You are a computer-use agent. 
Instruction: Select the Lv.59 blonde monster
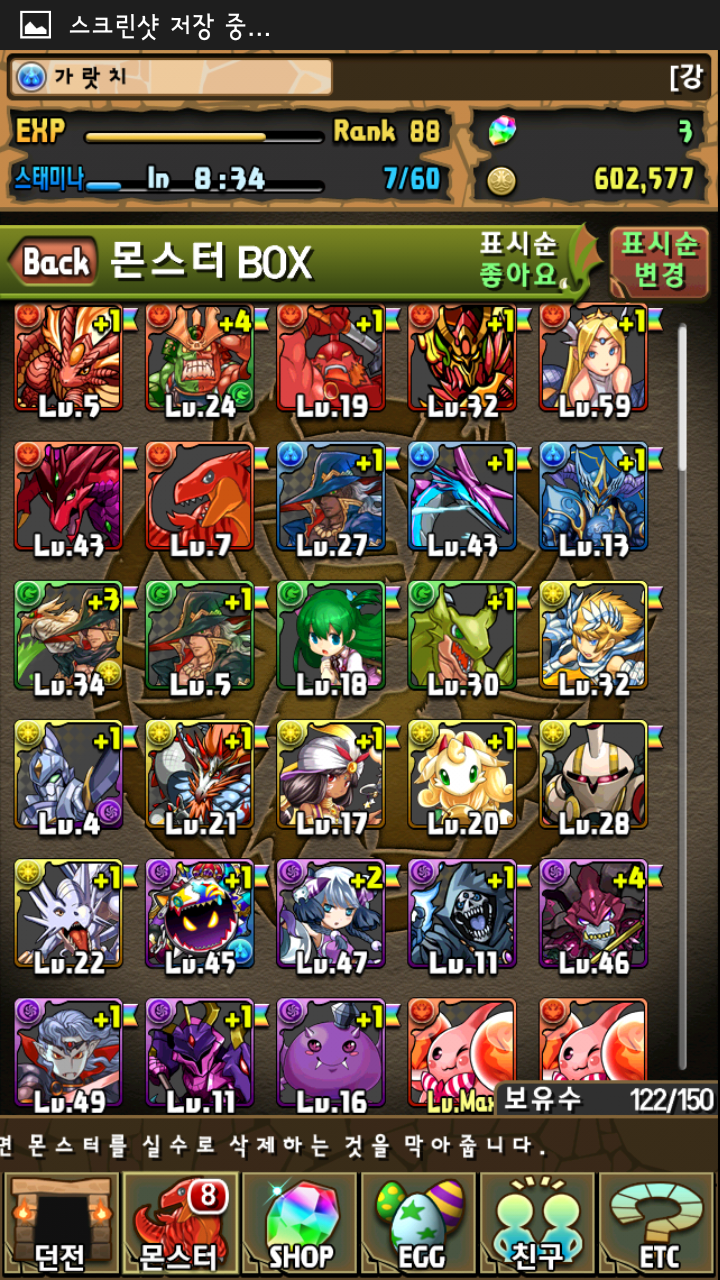click(x=593, y=358)
